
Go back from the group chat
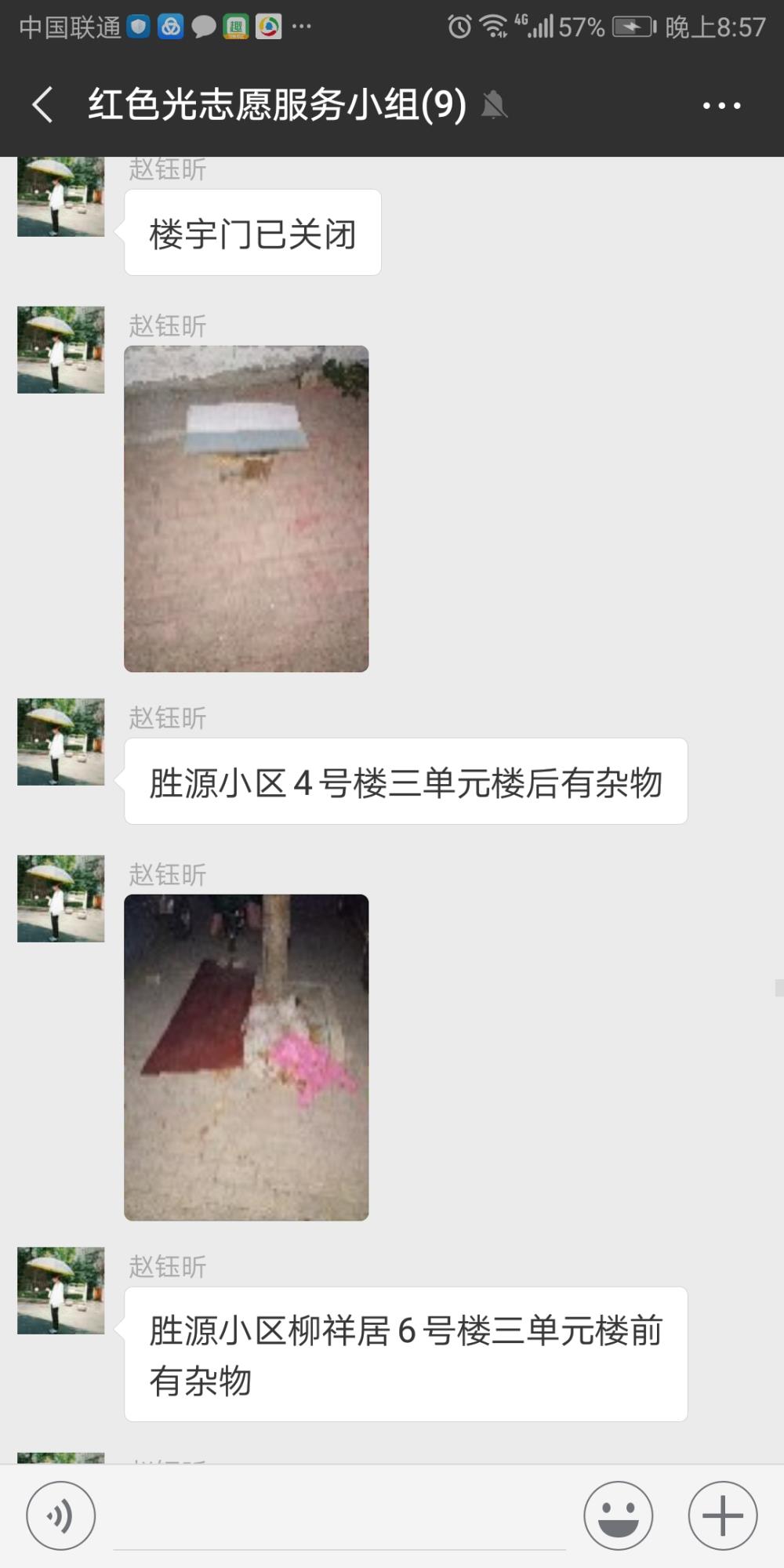[43, 105]
